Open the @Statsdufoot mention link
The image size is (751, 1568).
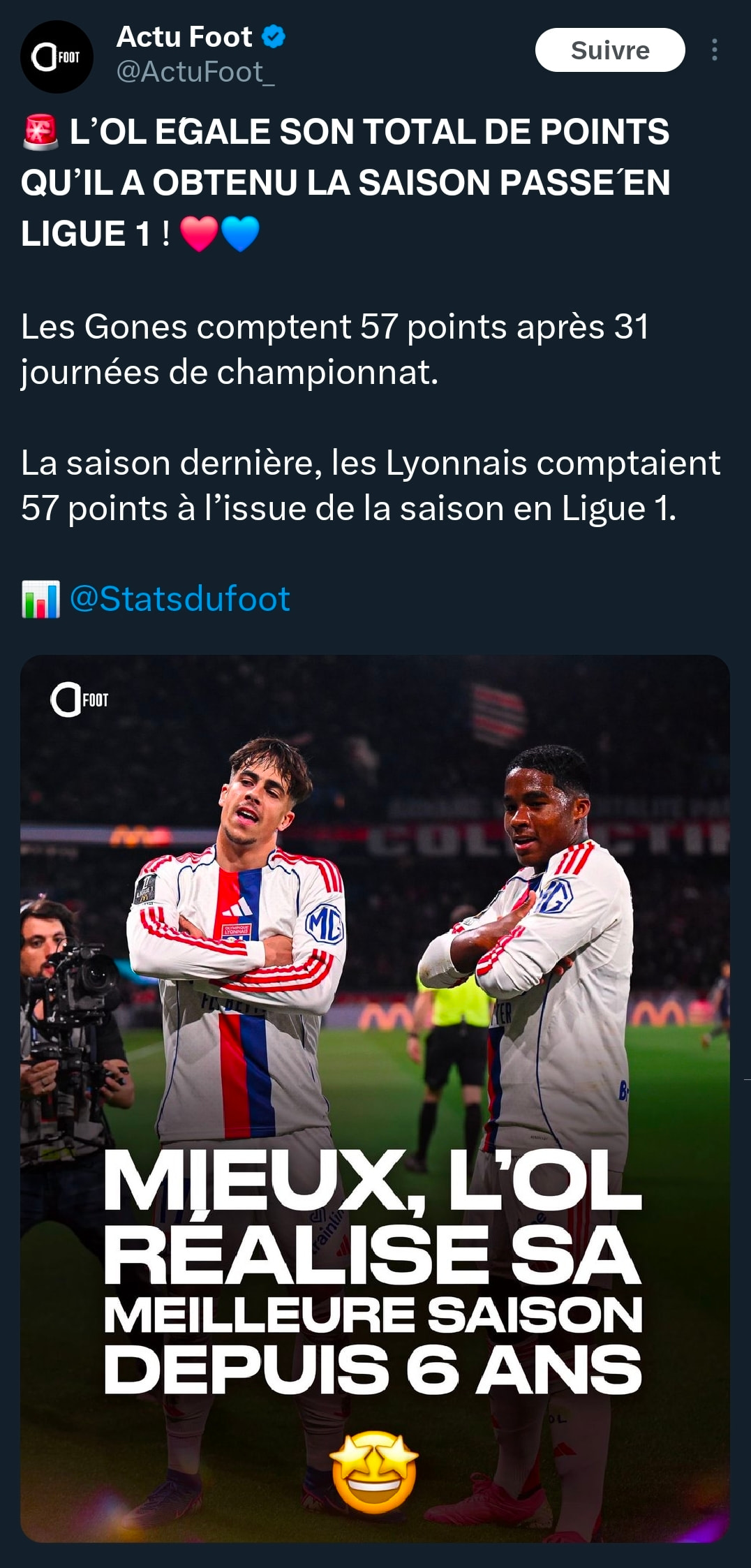tap(180, 599)
